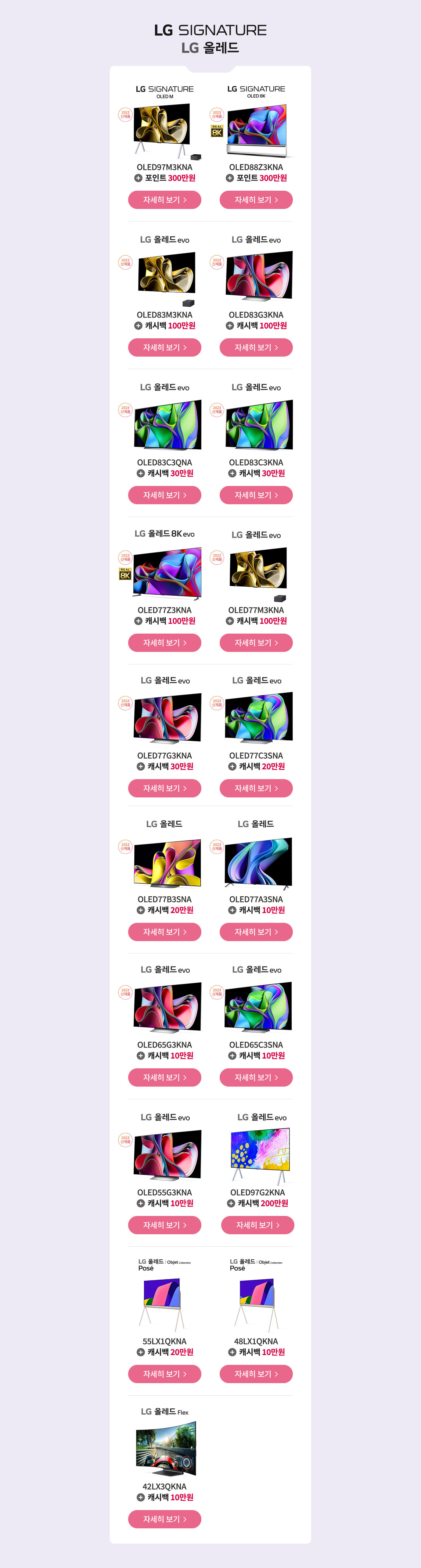View details for OLED77A3SNA
The image size is (421, 1568).
[x=256, y=932]
